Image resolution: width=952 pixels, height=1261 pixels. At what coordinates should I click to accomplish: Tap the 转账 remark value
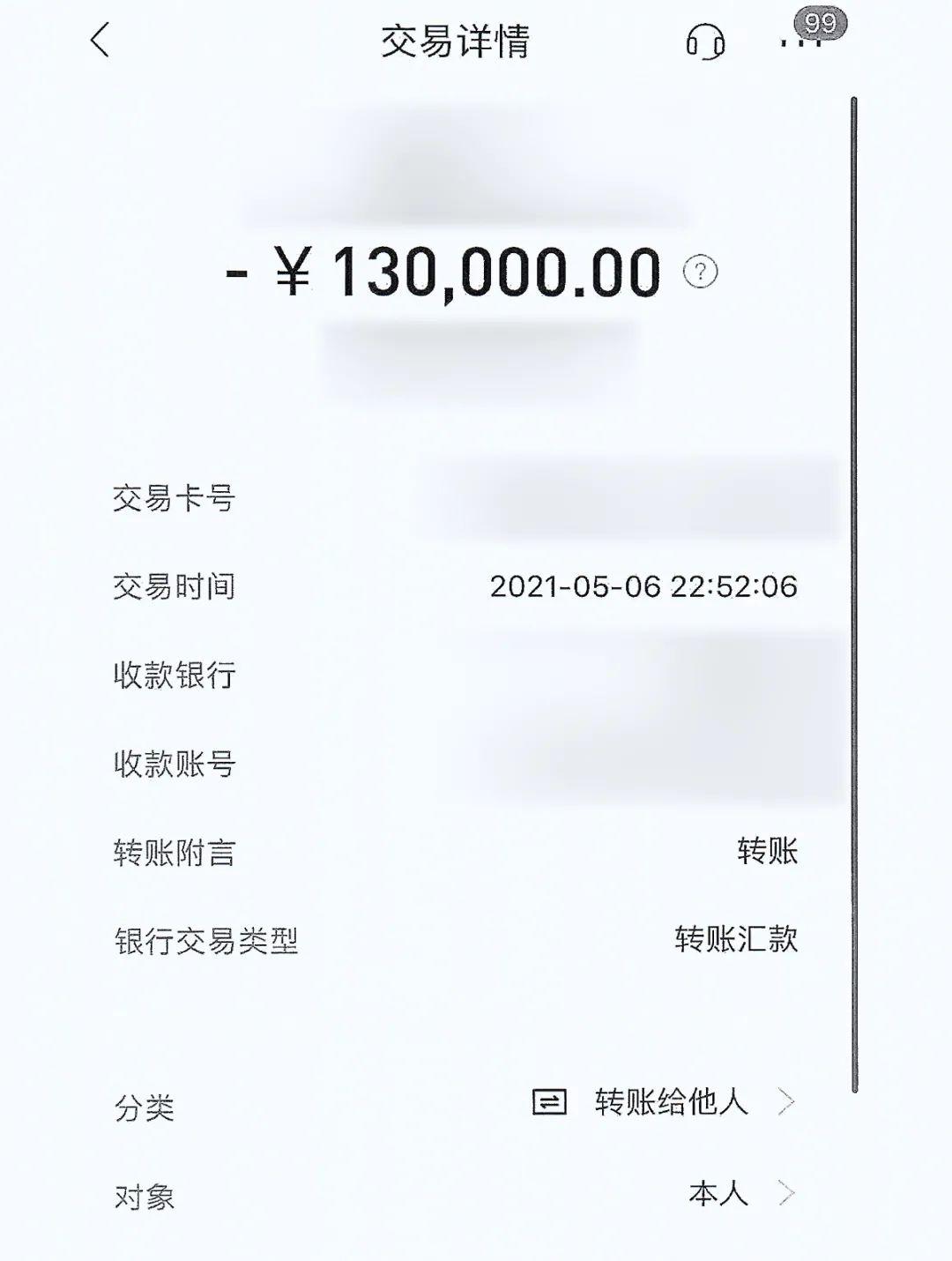click(765, 853)
